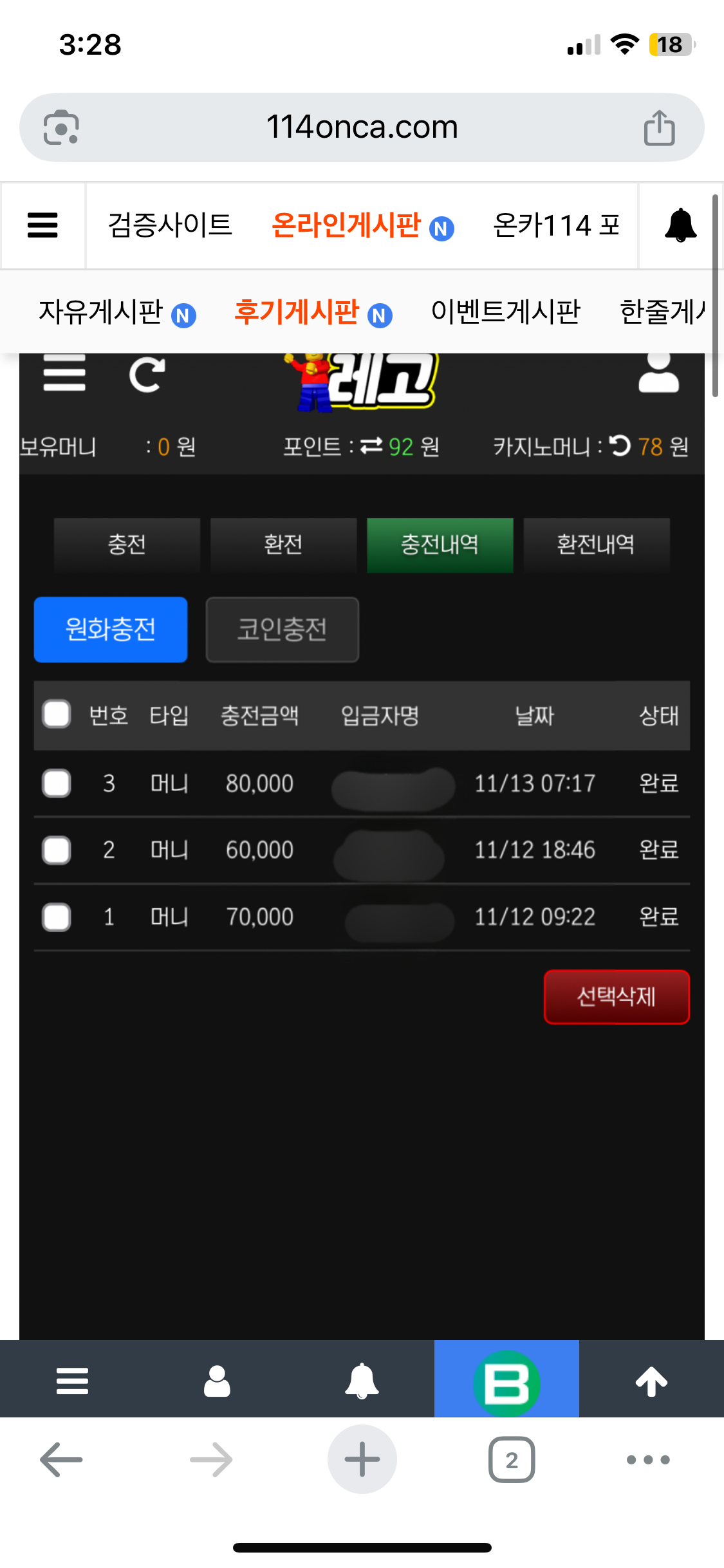
Task: Open a new browser tab
Action: pos(362,1460)
